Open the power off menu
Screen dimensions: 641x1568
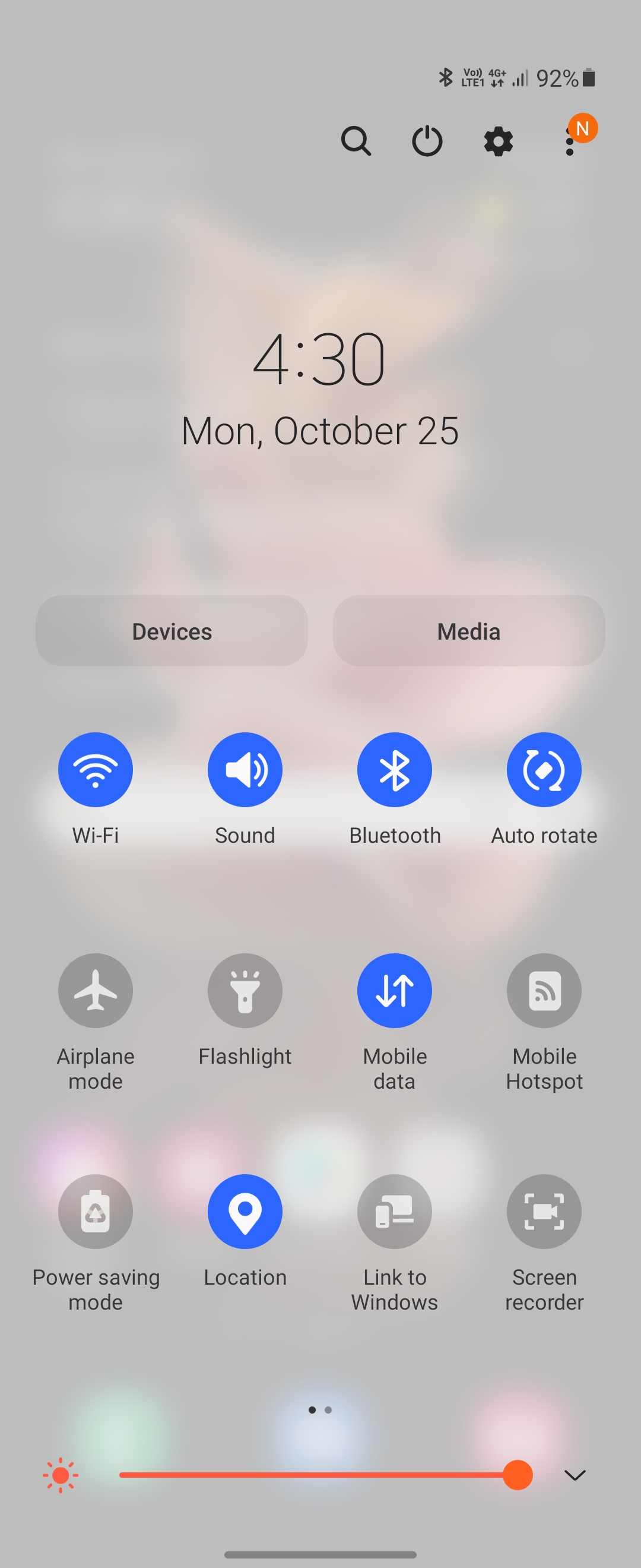coord(427,141)
